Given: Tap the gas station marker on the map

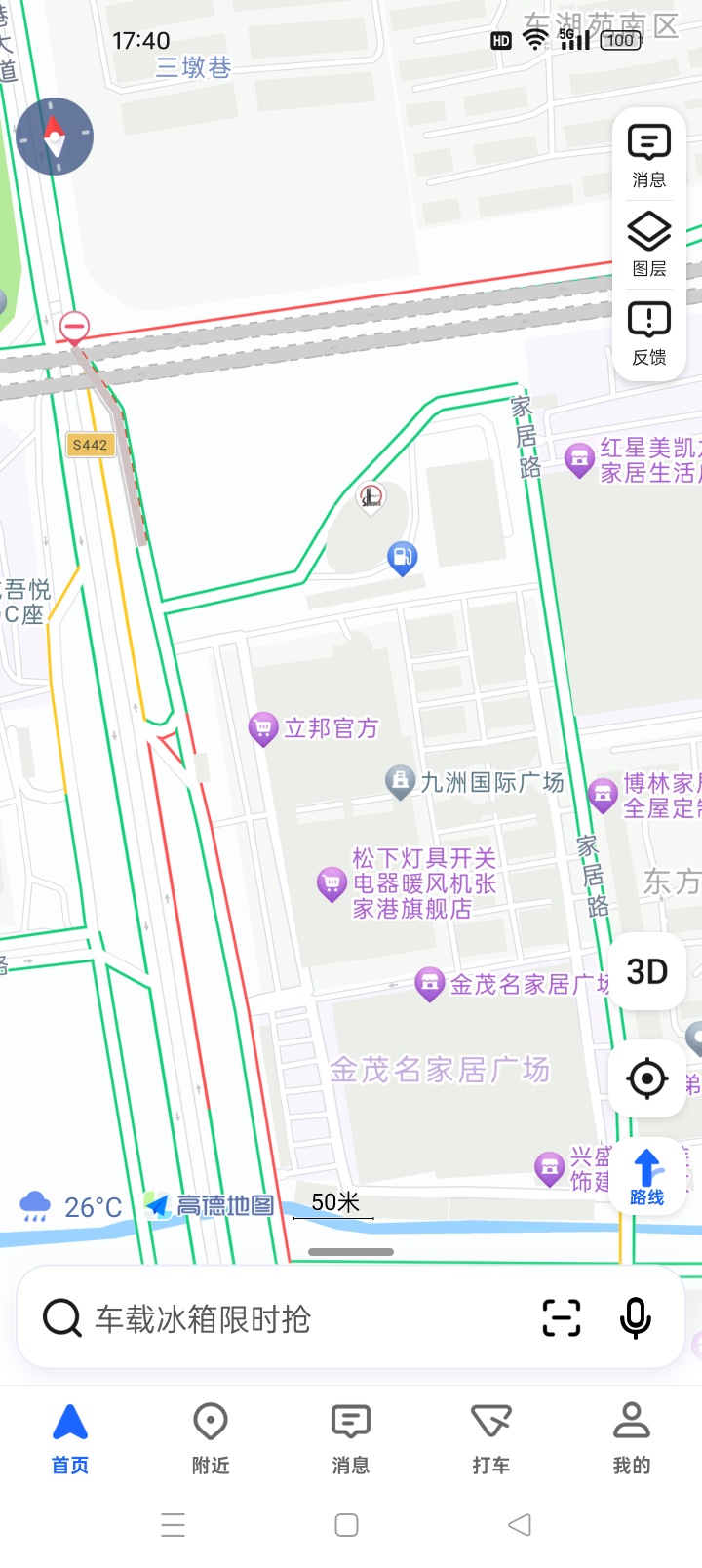Looking at the screenshot, I should (x=402, y=559).
